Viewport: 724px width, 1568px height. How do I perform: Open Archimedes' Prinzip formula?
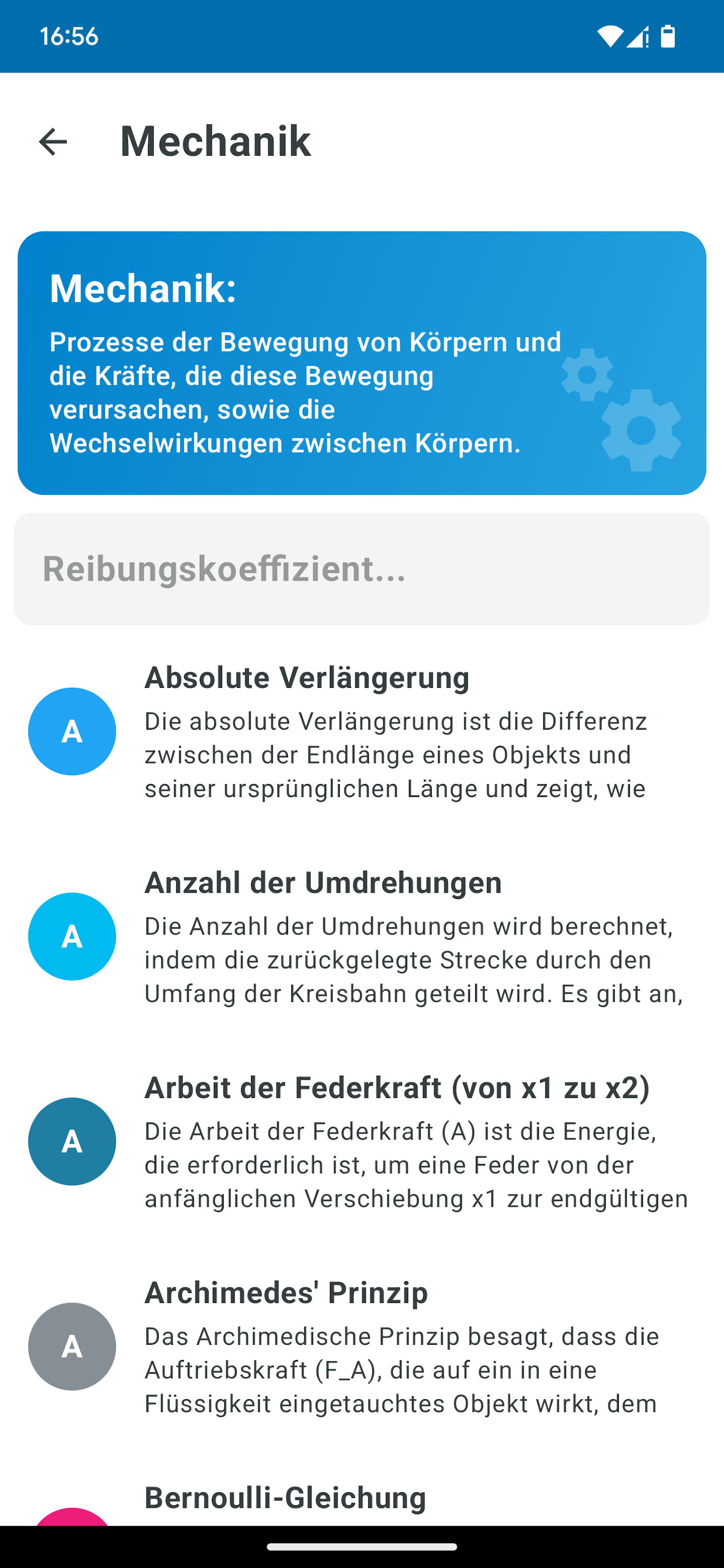coord(362,1346)
